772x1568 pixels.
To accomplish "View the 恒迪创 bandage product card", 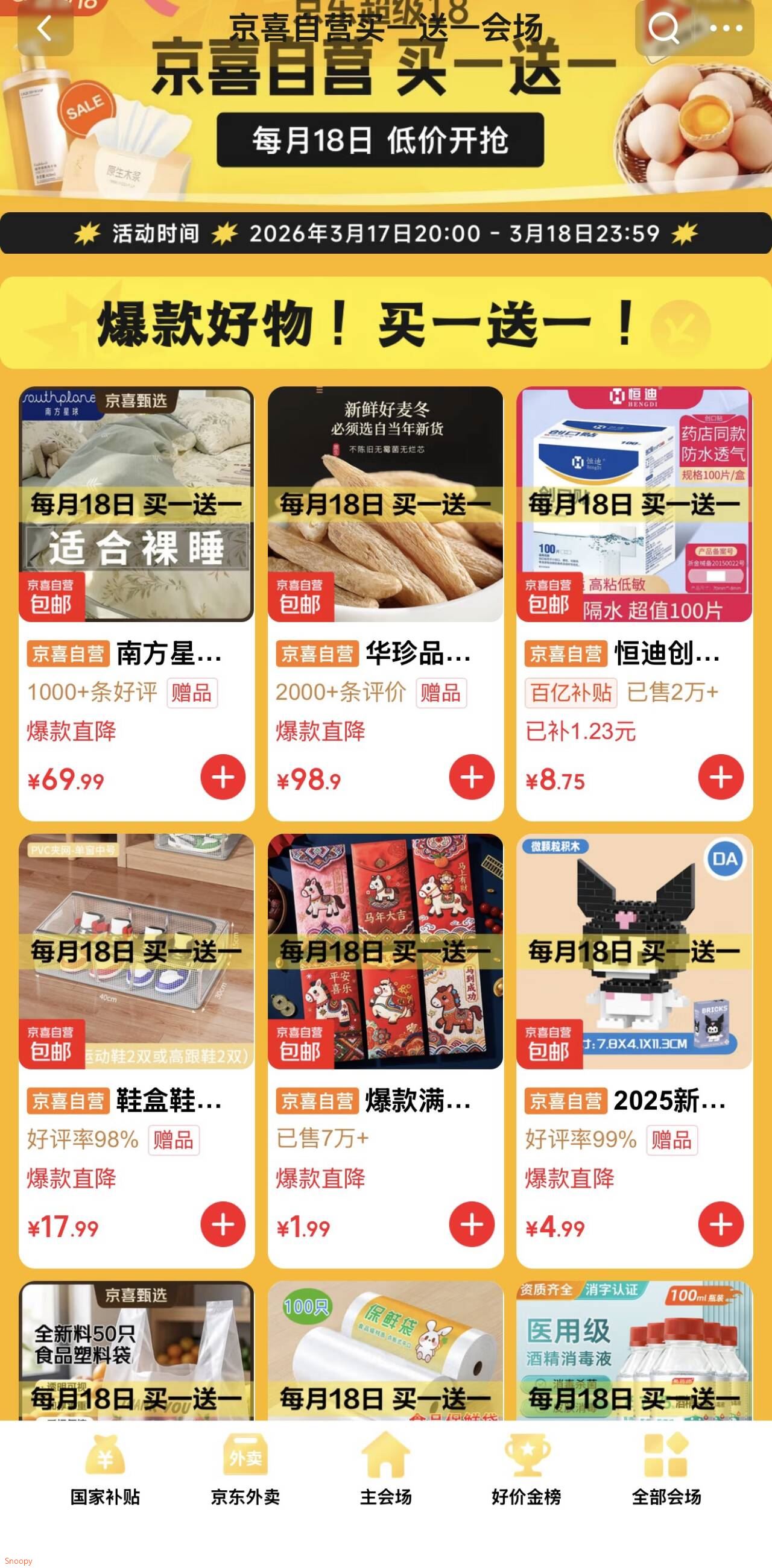I will (x=634, y=505).
